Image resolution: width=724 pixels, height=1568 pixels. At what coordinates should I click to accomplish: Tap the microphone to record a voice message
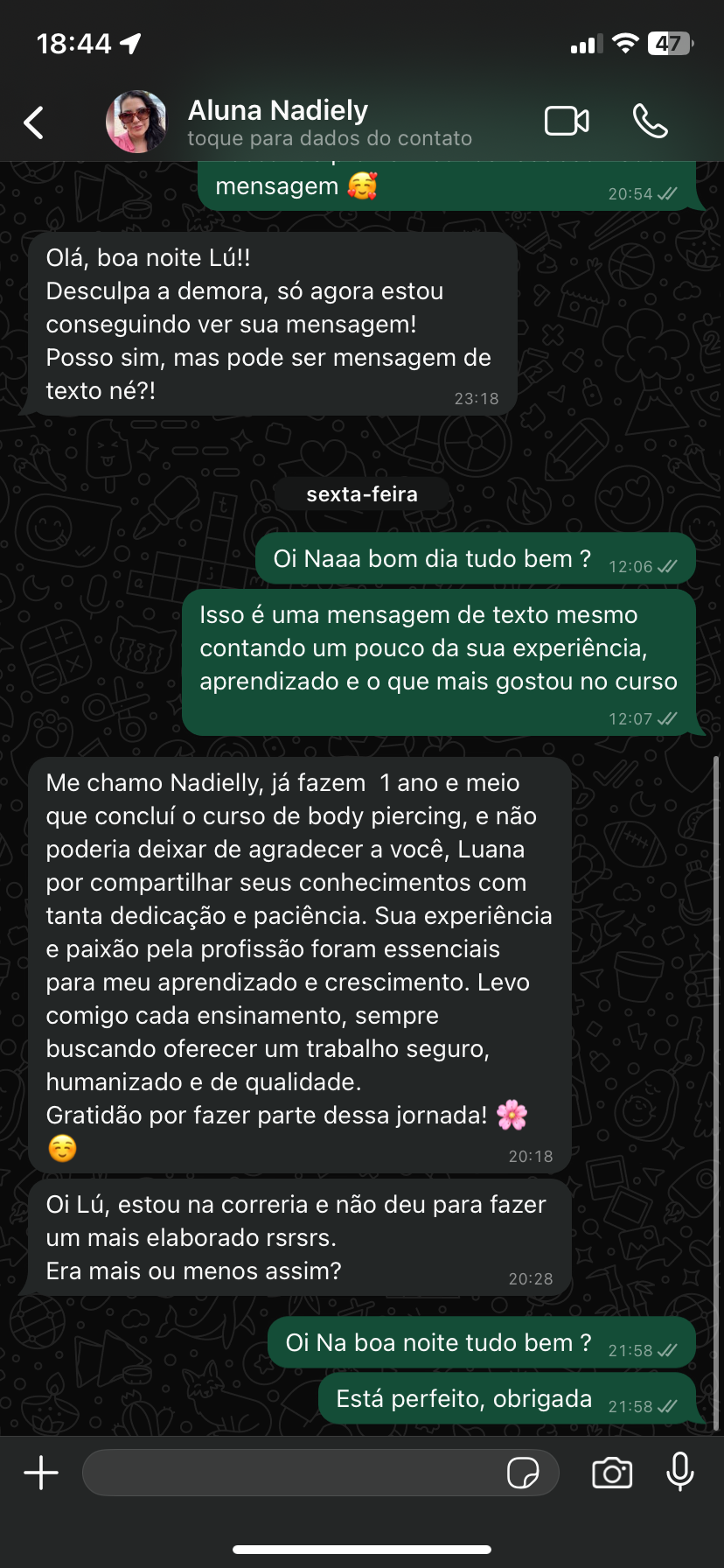680,1473
